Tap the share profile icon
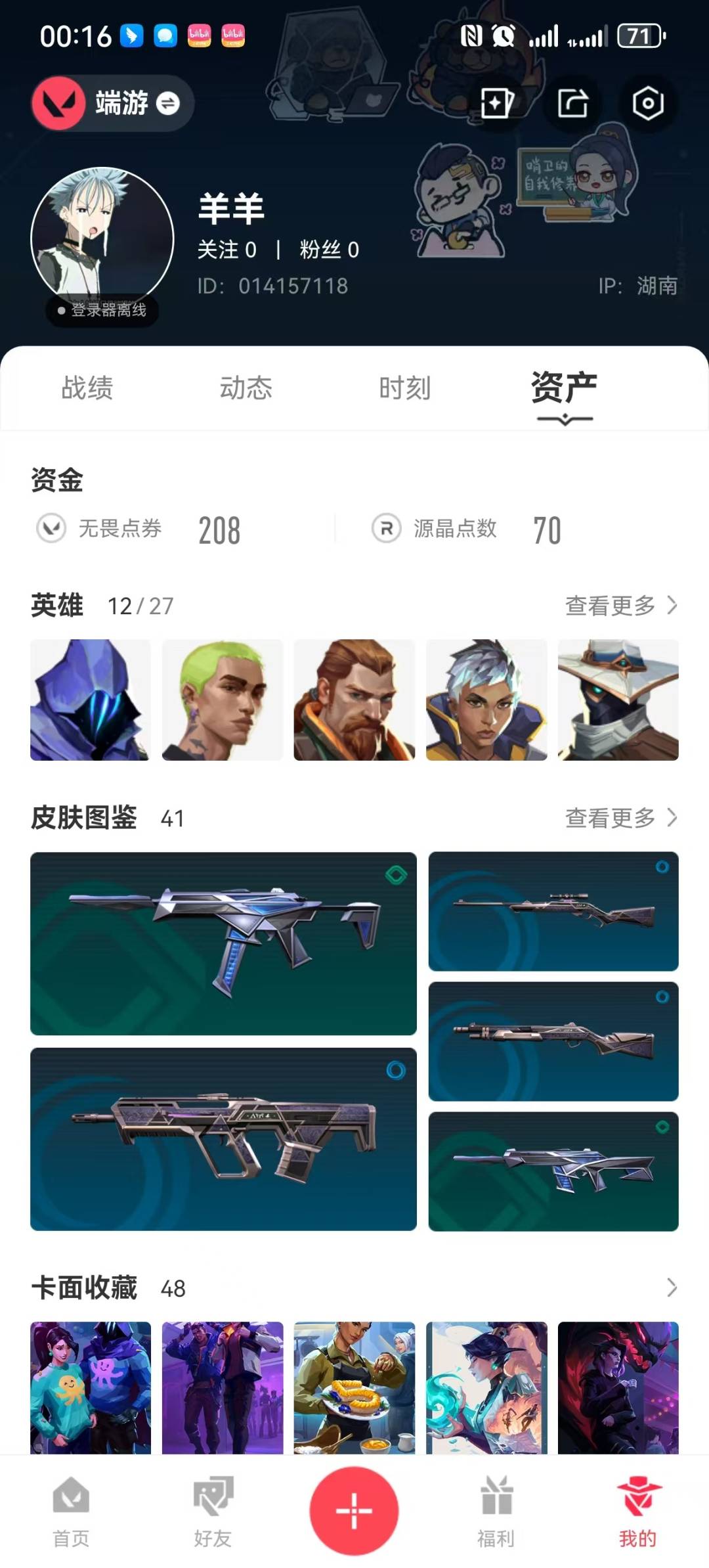The image size is (709, 1568). (x=572, y=103)
